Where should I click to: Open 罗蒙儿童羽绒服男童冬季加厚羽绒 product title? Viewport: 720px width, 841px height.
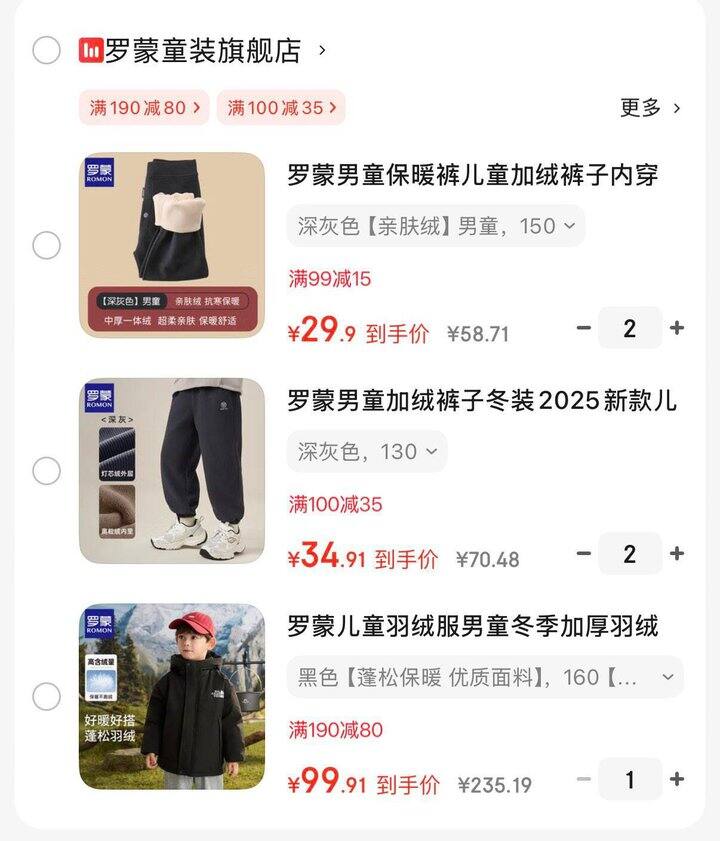coord(473,627)
